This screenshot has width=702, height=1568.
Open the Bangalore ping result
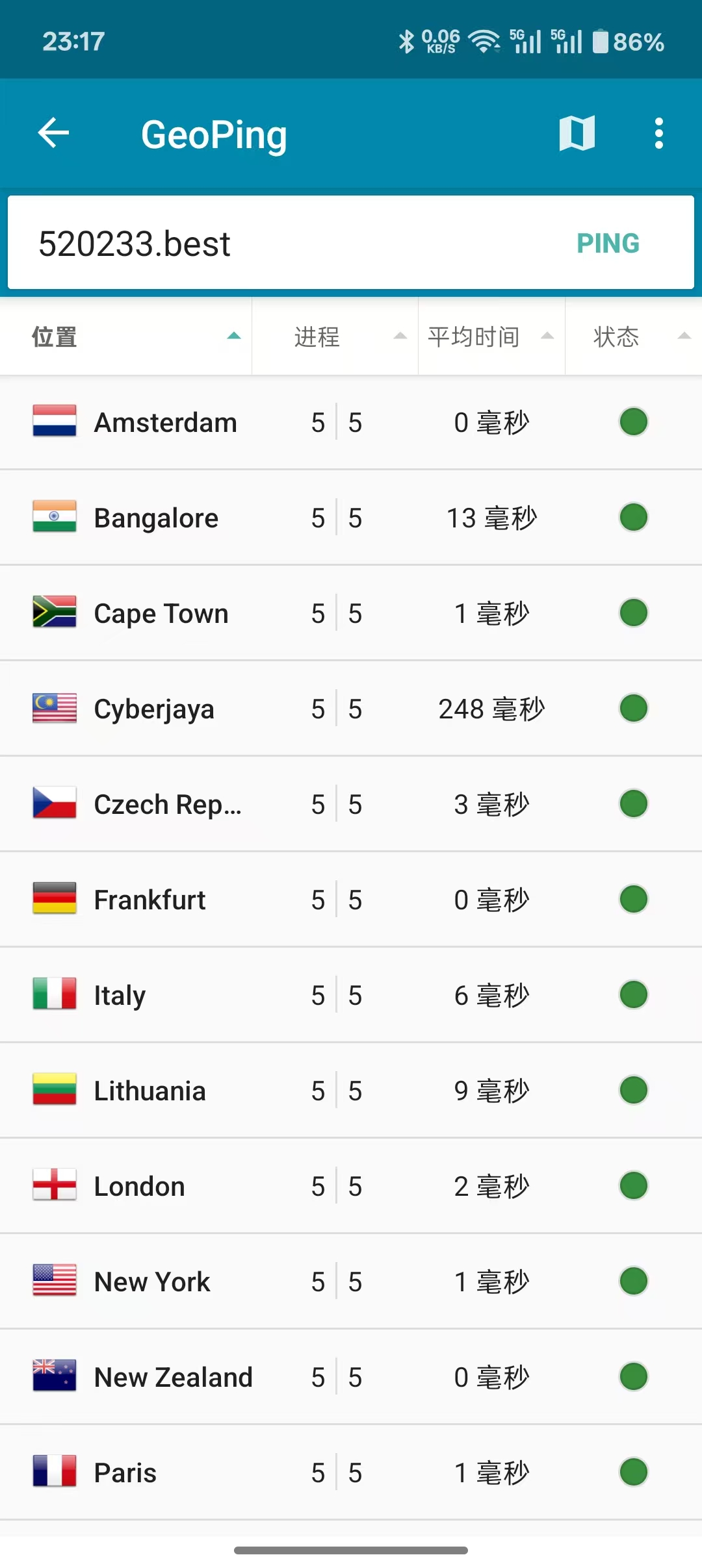pos(351,518)
